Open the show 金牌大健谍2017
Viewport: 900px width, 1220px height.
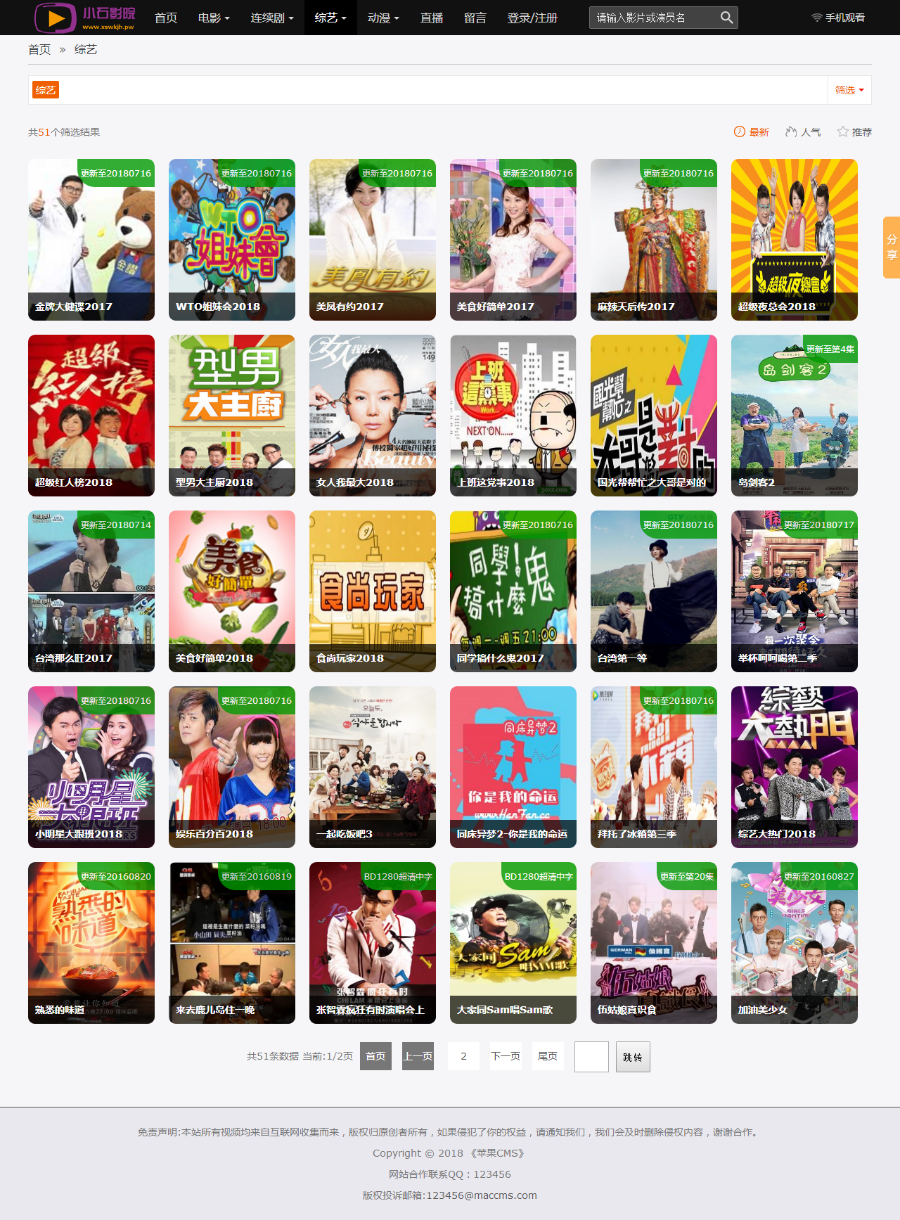coord(91,240)
